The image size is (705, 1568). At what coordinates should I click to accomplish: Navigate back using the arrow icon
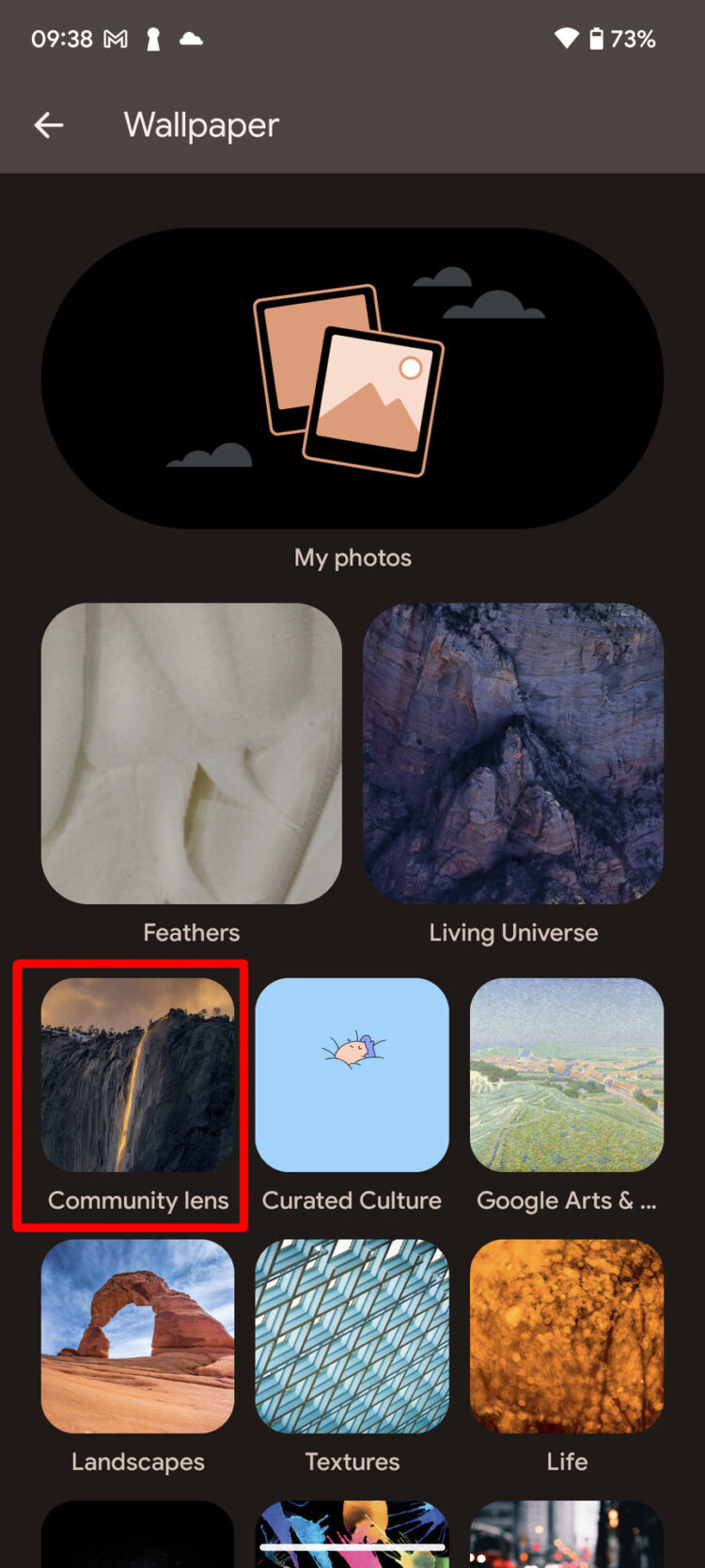pyautogui.click(x=48, y=125)
